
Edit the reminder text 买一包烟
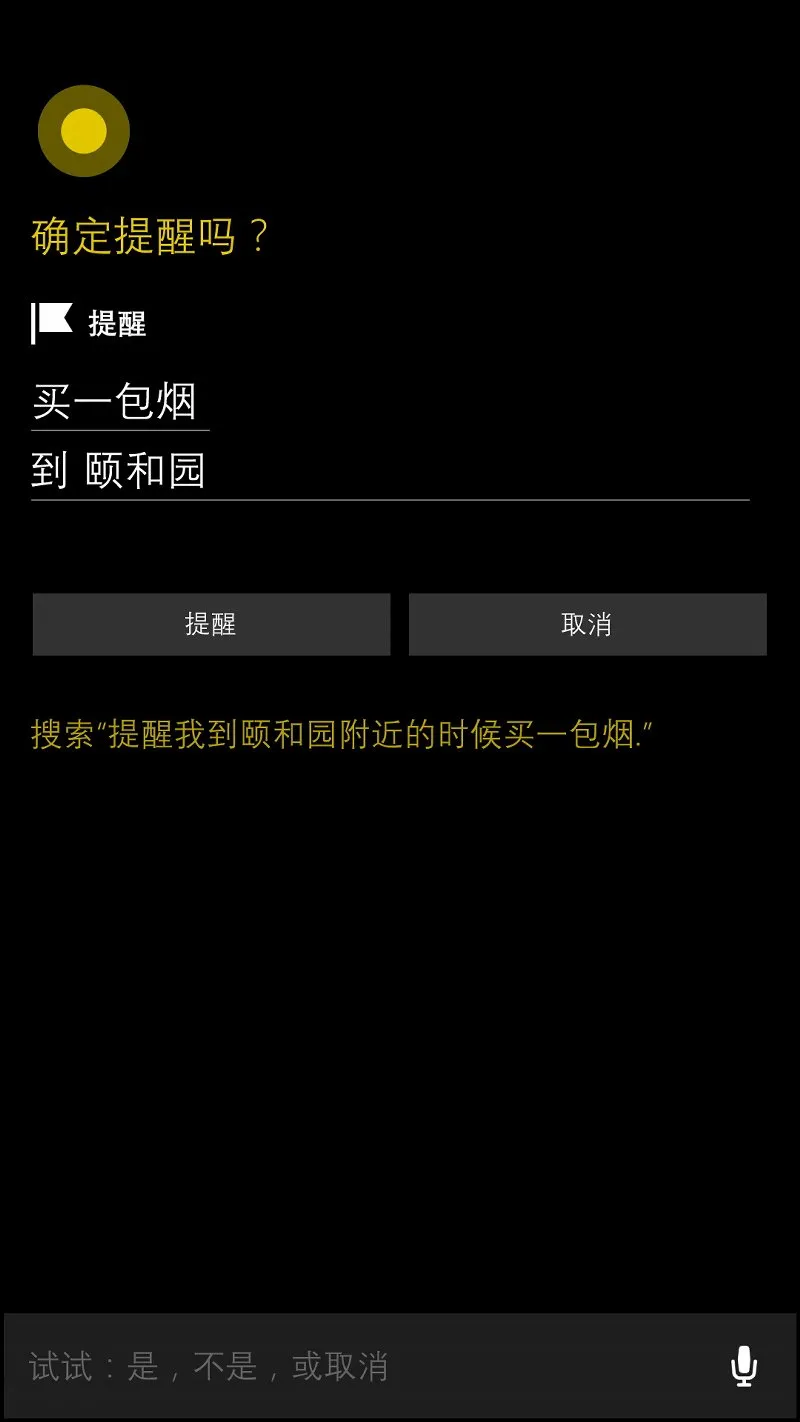point(116,402)
